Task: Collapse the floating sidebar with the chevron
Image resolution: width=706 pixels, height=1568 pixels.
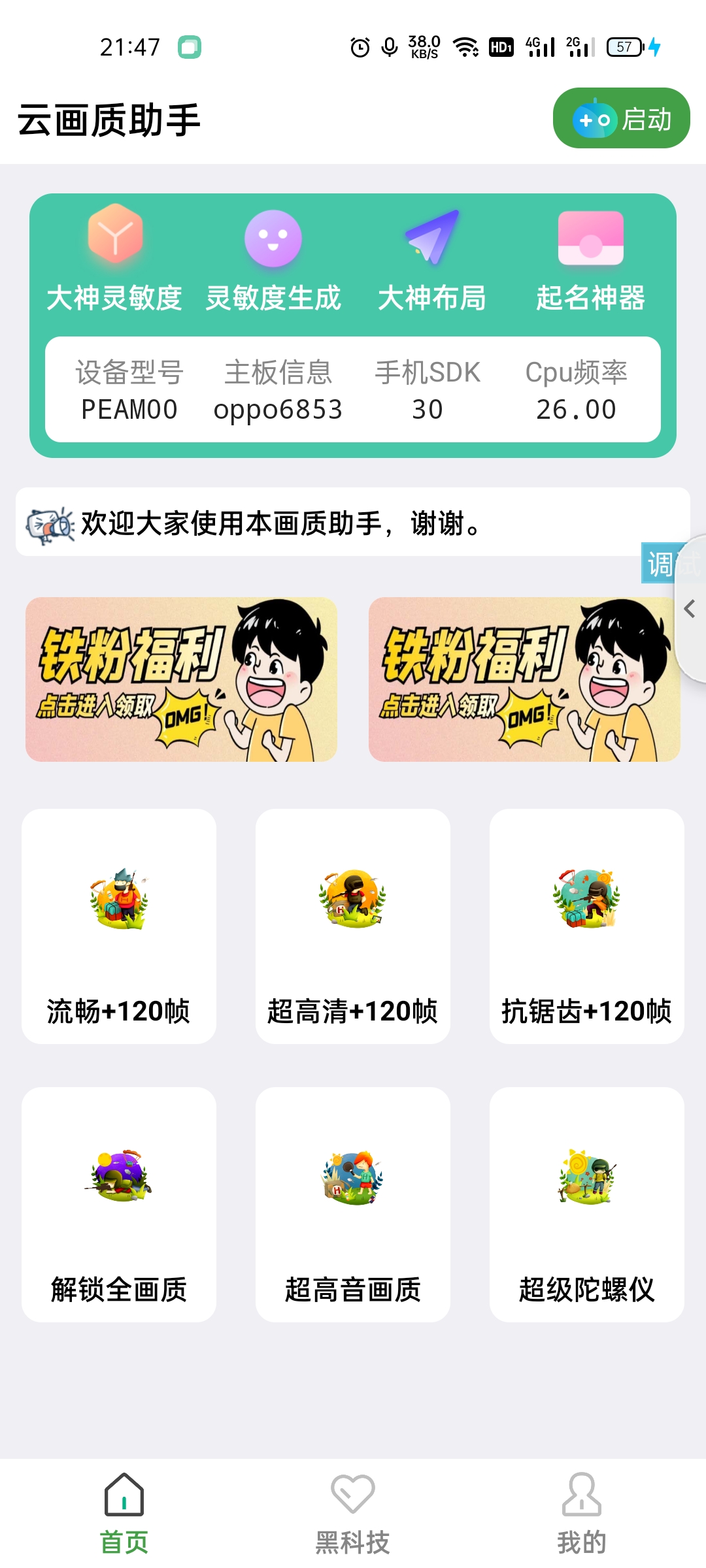Action: (690, 608)
